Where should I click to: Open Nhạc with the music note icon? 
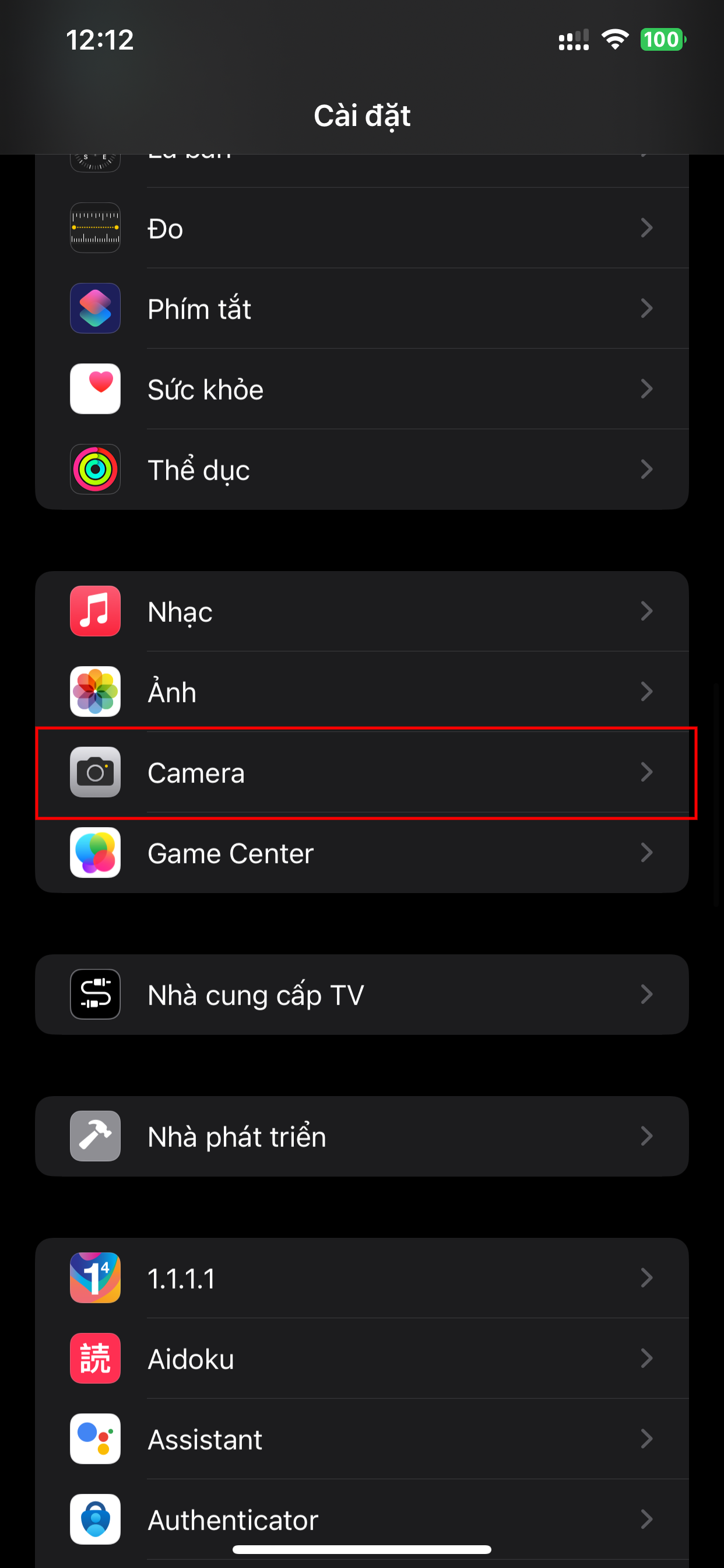click(x=95, y=612)
